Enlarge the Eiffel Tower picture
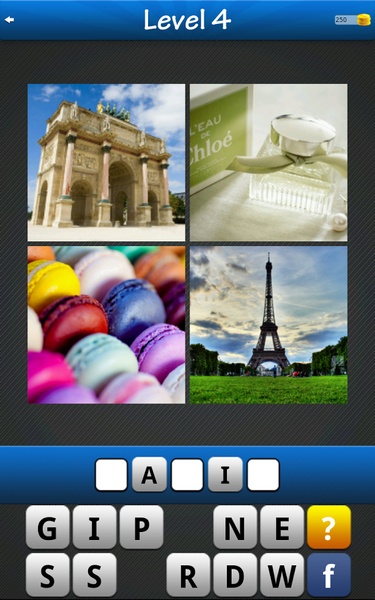 click(269, 324)
